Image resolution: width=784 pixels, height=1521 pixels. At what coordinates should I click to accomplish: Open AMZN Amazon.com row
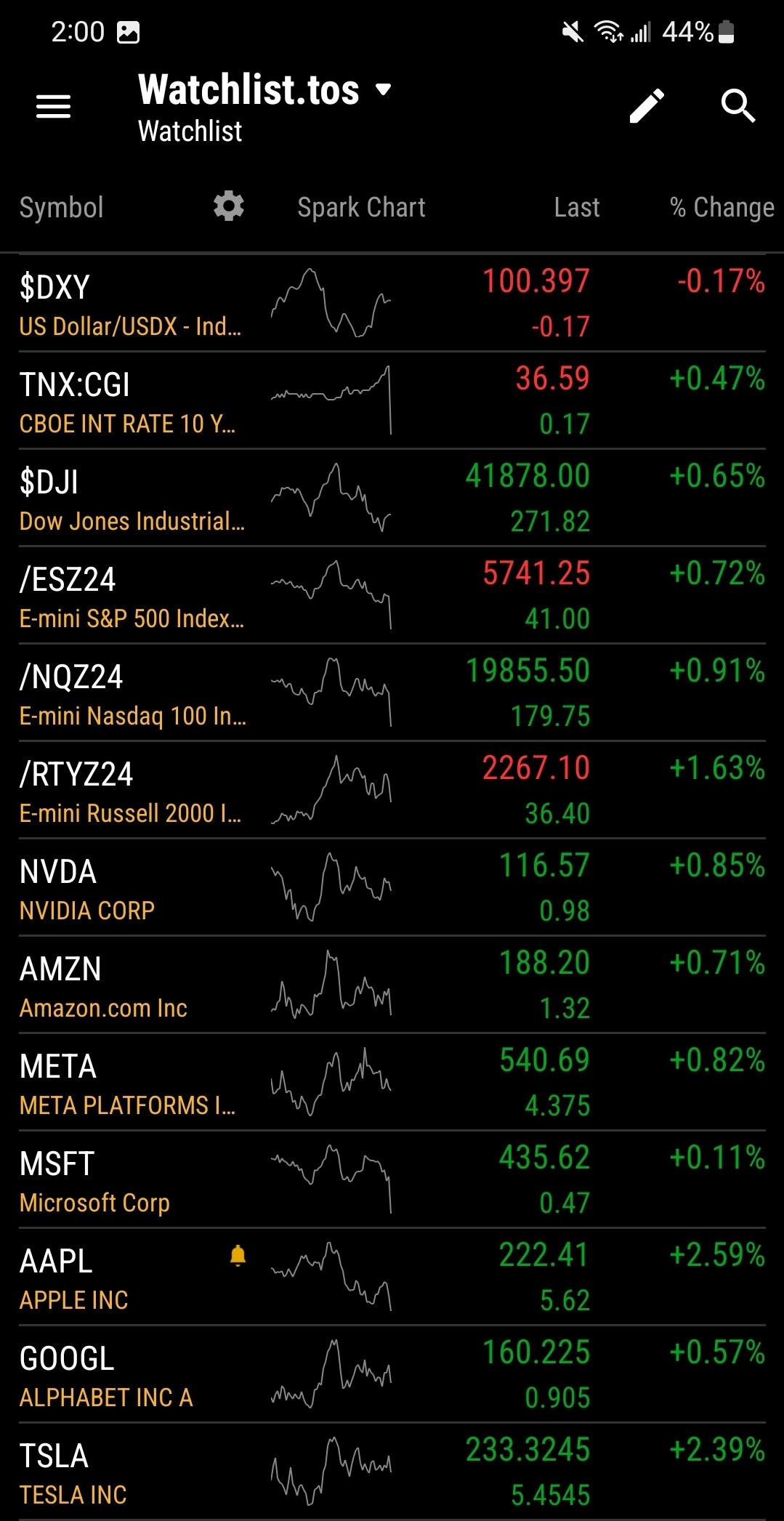[392, 985]
